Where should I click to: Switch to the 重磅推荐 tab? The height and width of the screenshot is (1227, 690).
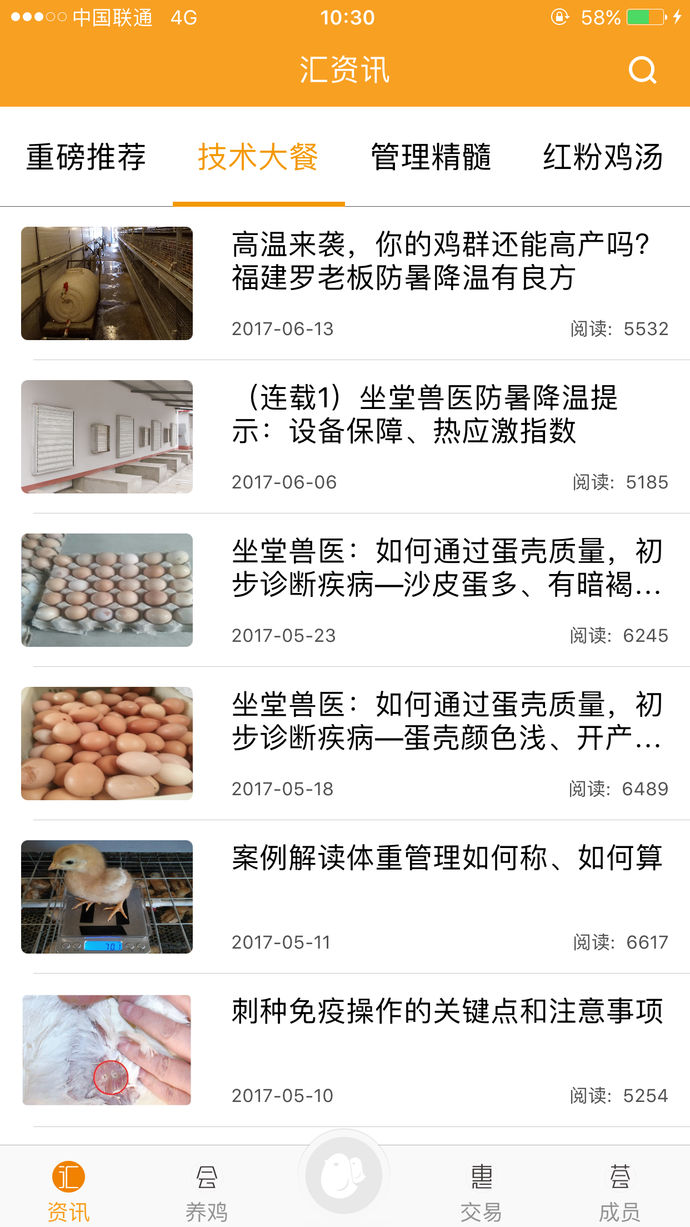coord(86,157)
